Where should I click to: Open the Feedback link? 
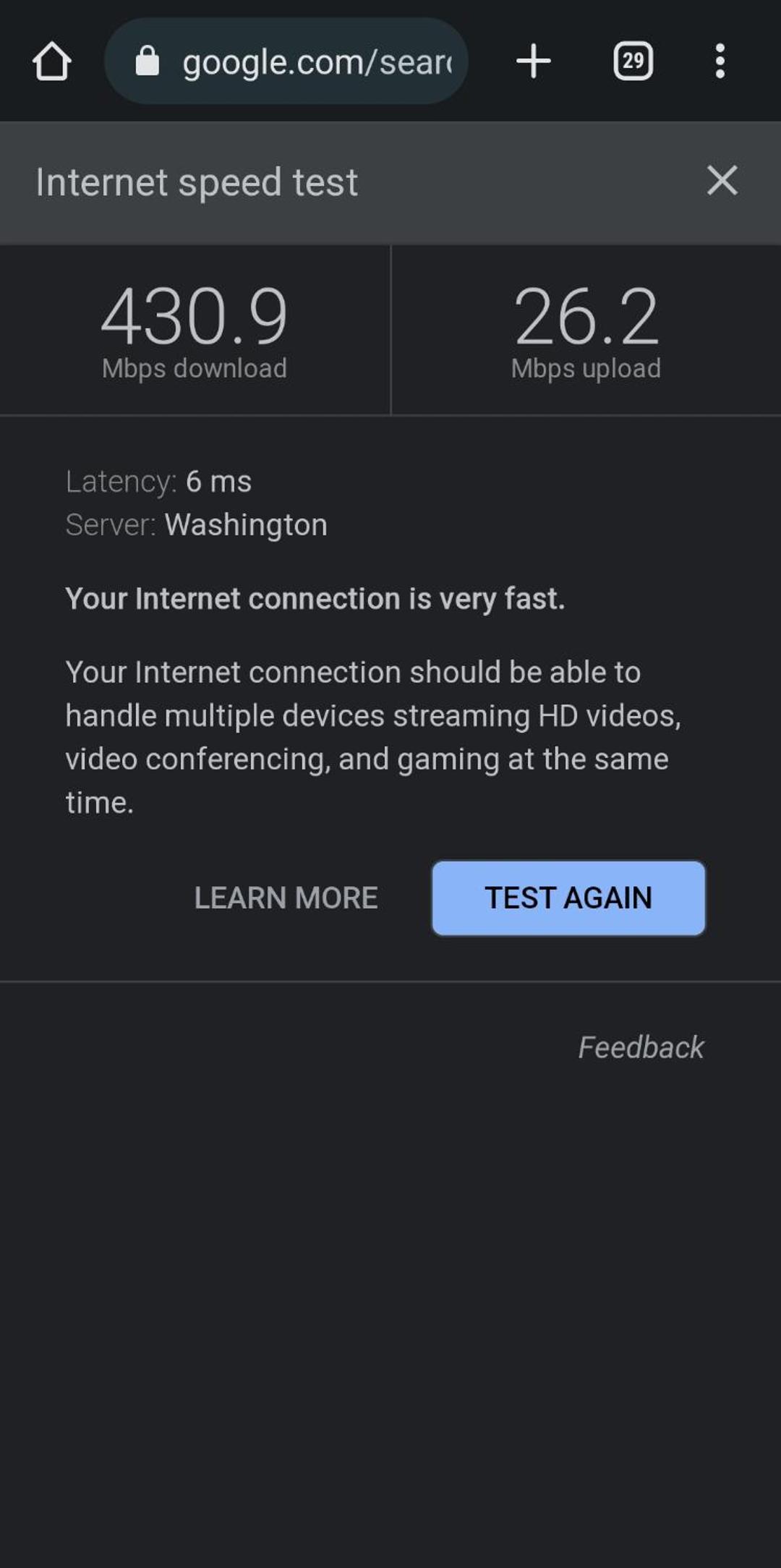pos(641,1047)
